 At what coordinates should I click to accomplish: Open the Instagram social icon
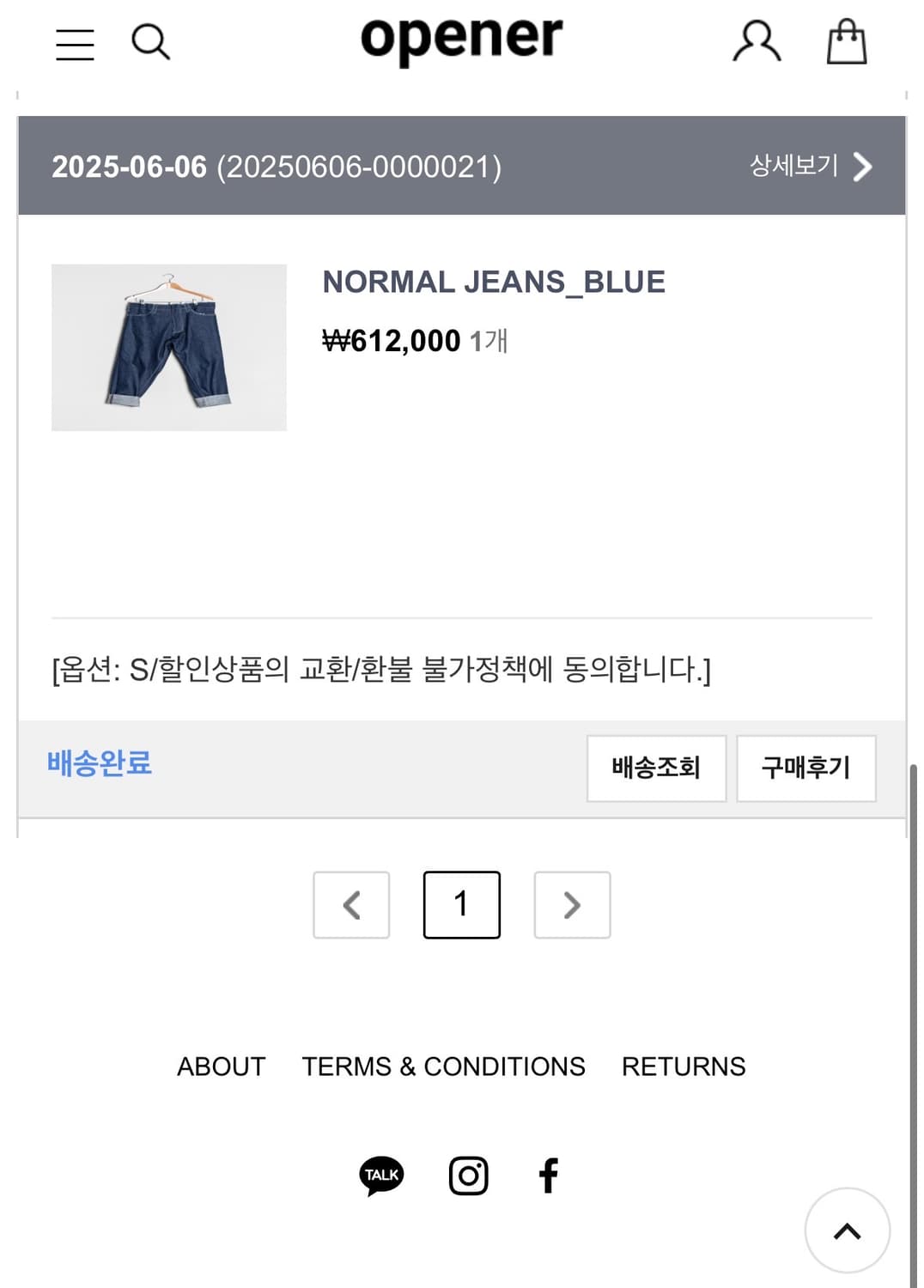click(x=467, y=1176)
